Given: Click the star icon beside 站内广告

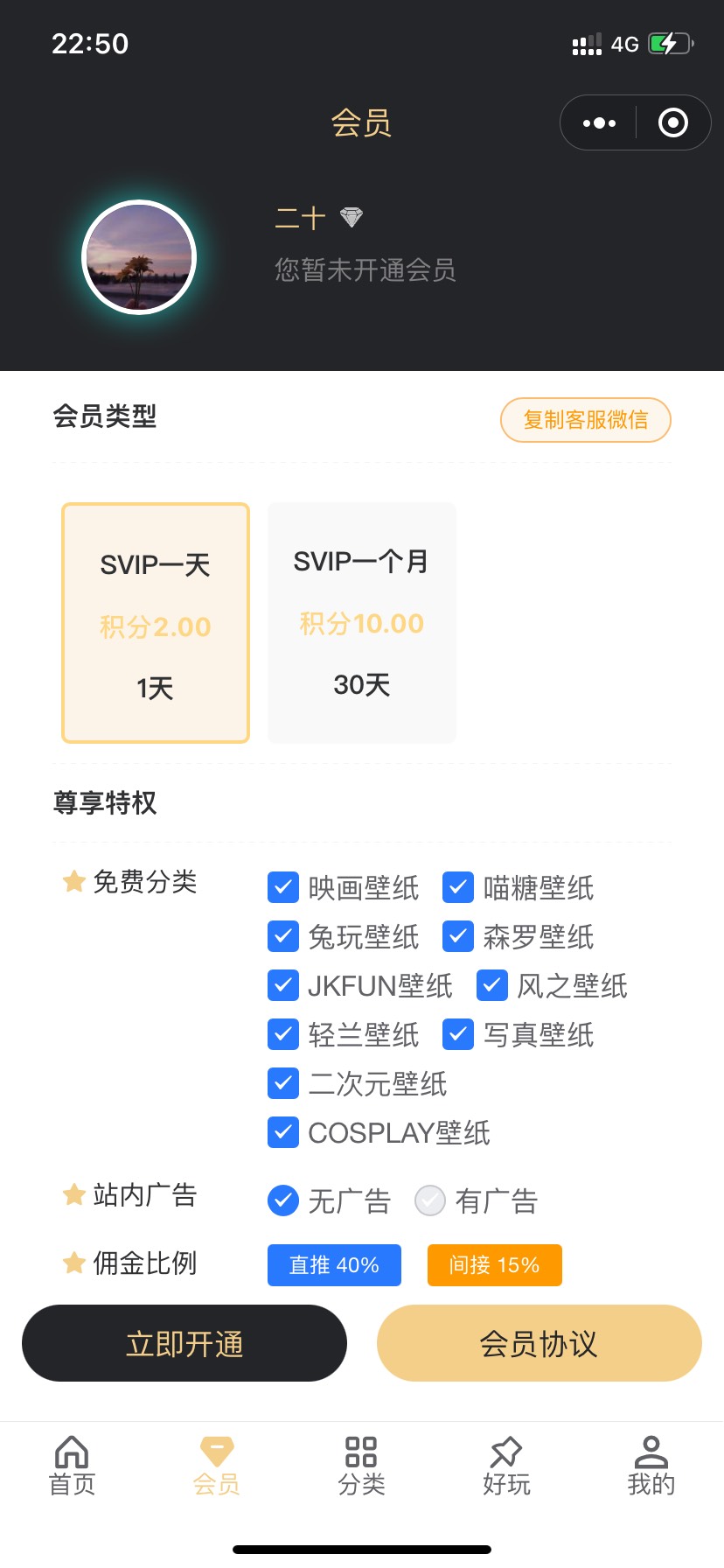Looking at the screenshot, I should (x=73, y=1193).
